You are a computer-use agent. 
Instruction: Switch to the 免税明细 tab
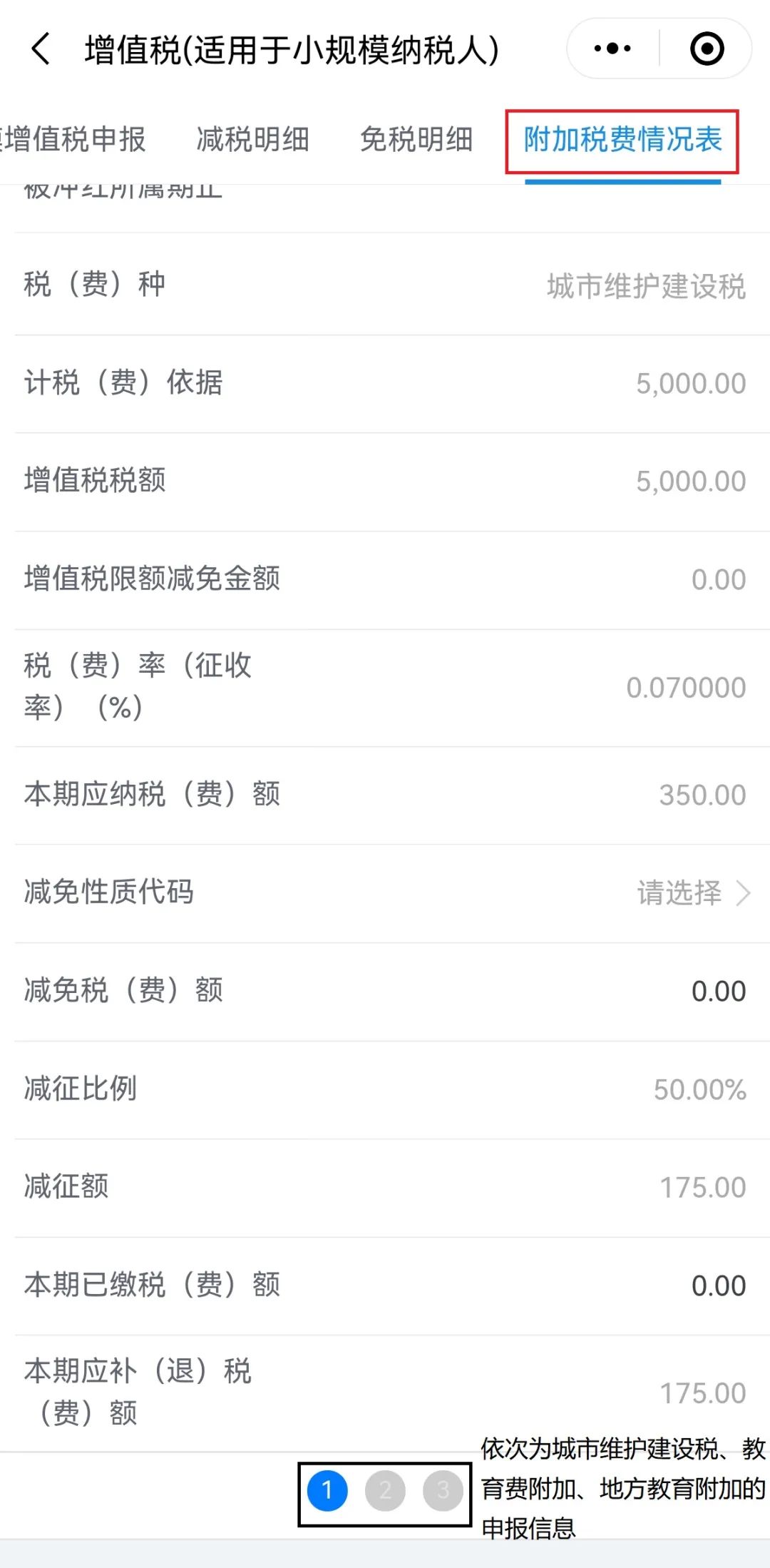[x=416, y=139]
